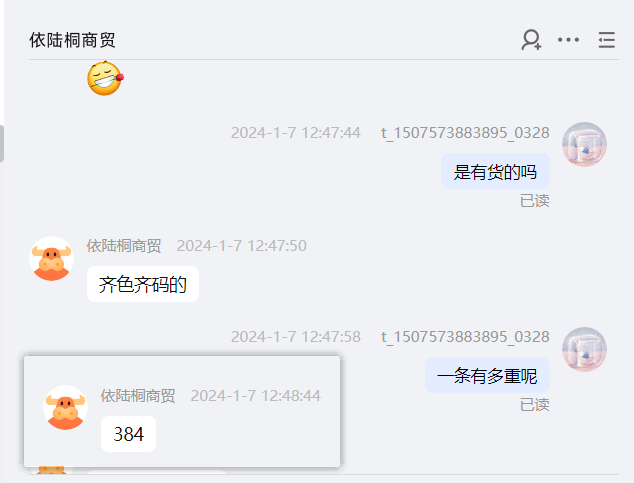This screenshot has height=483, width=634.
Task: Select the 384 message bubble
Action: pyautogui.click(x=128, y=434)
